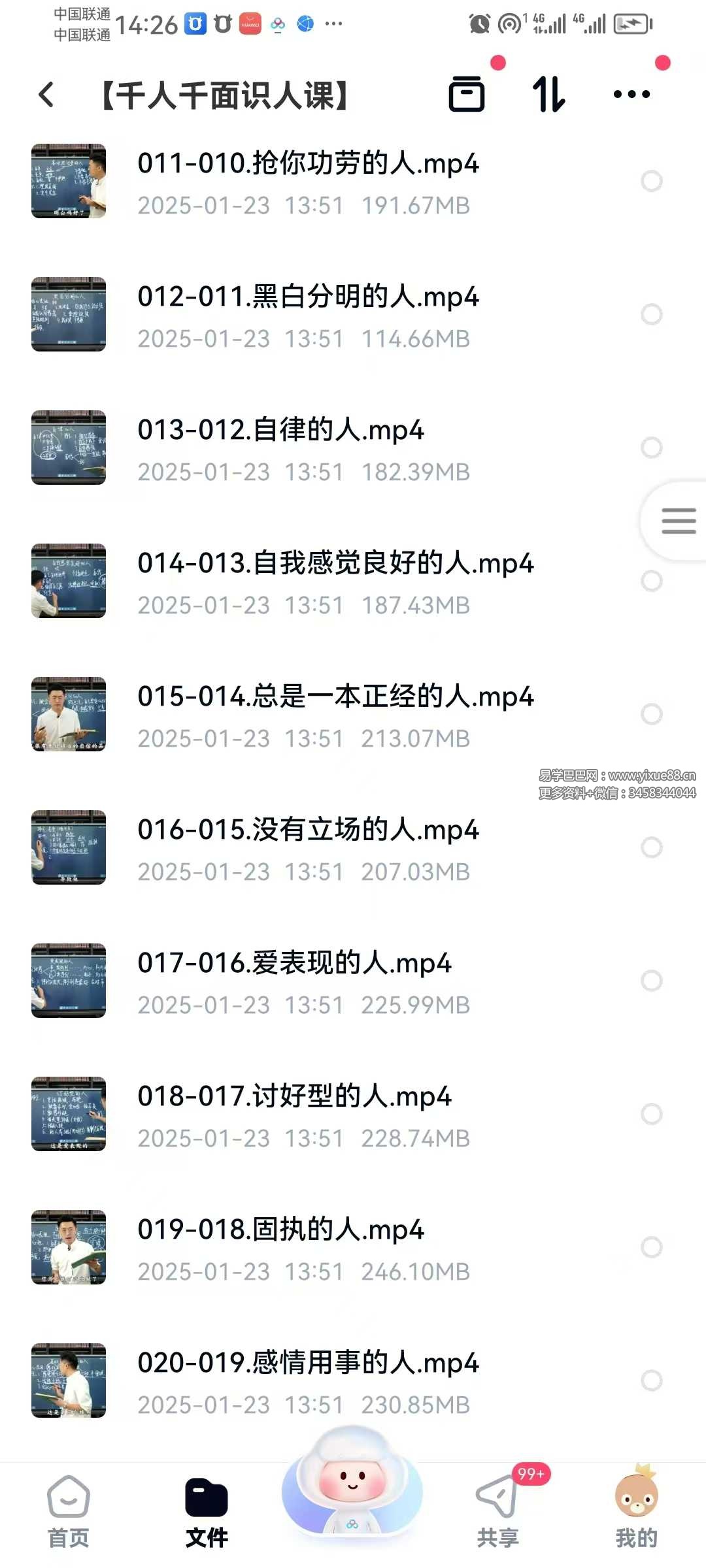This screenshot has width=706, height=1568.
Task: Tick the checkbox next to 018-017.讨好型的人.mp4
Action: click(x=651, y=1114)
